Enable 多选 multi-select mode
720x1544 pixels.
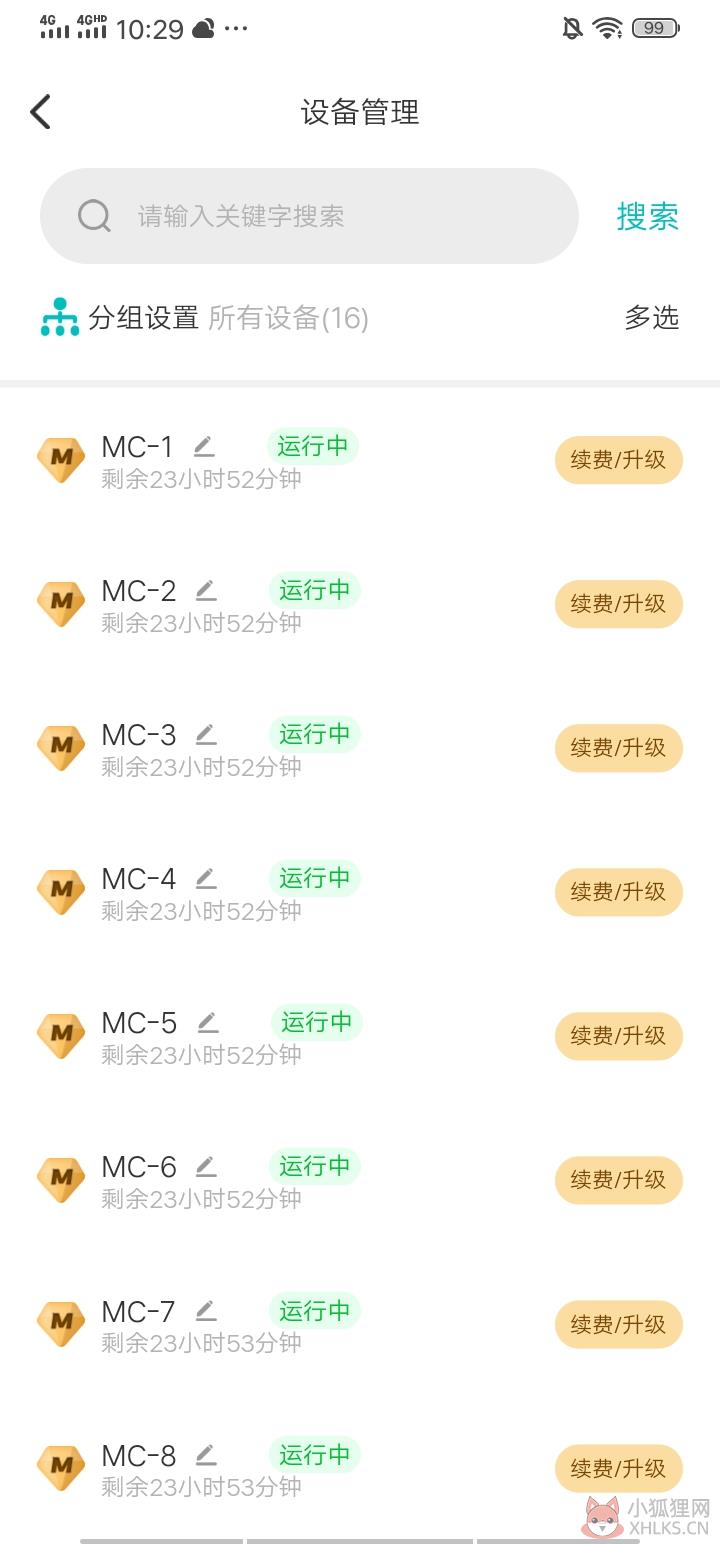click(652, 318)
